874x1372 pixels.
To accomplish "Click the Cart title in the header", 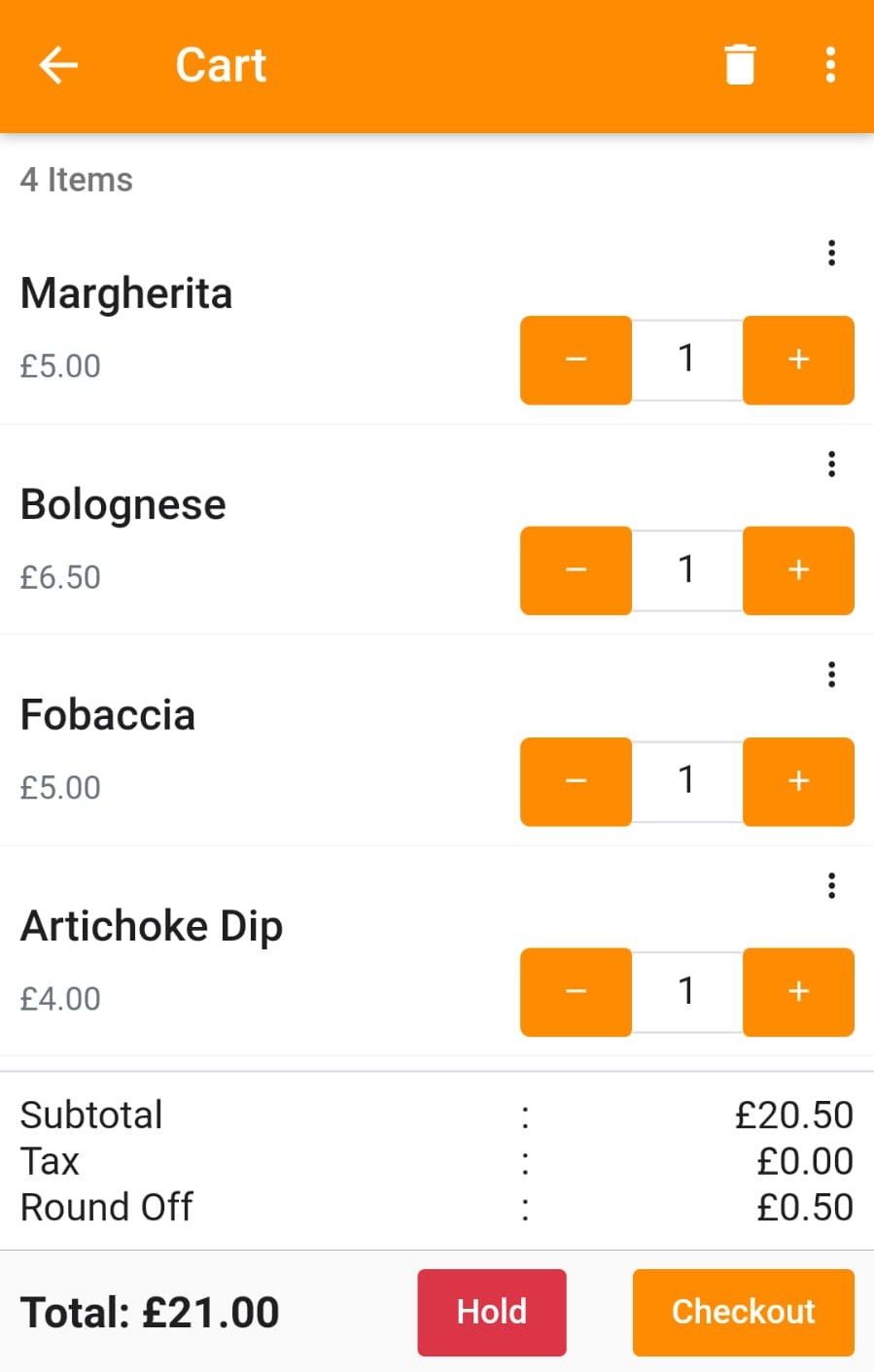I will click(221, 65).
